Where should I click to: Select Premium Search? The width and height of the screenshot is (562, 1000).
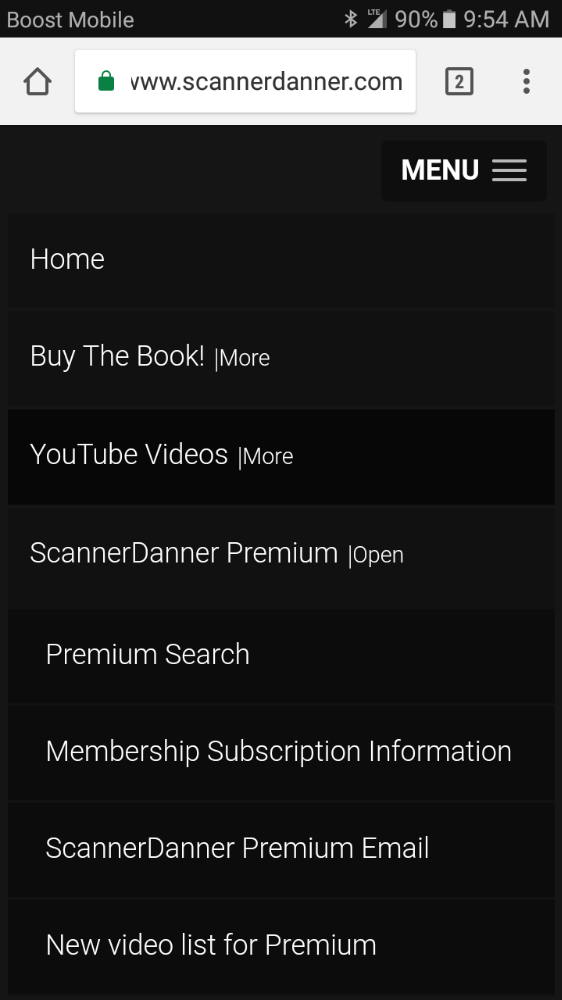point(147,654)
